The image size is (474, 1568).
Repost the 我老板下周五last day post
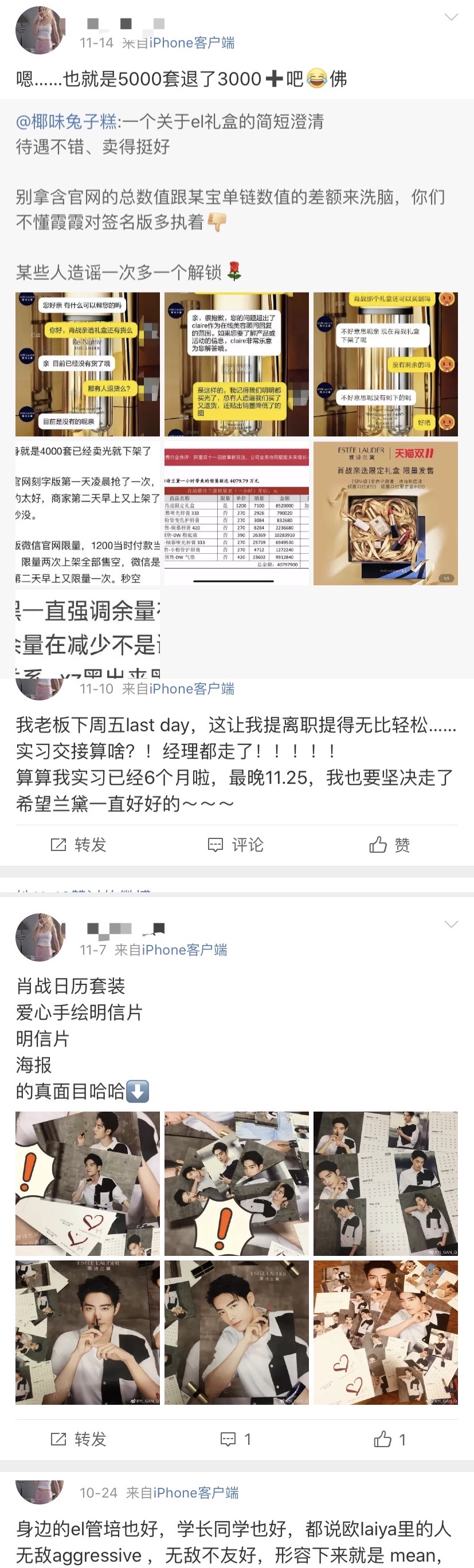(x=79, y=845)
